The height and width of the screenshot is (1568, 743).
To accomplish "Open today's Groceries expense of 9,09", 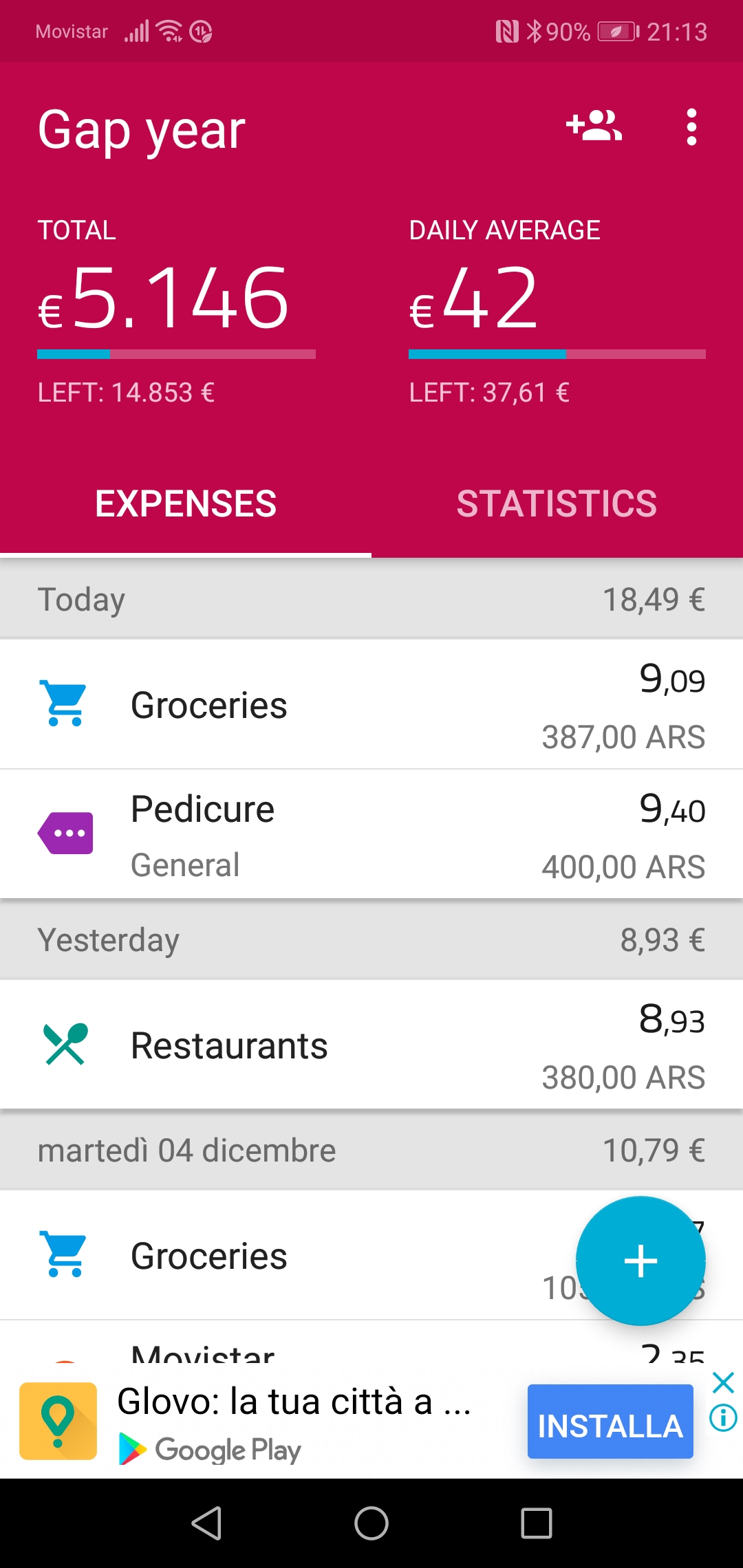I will pos(371,705).
